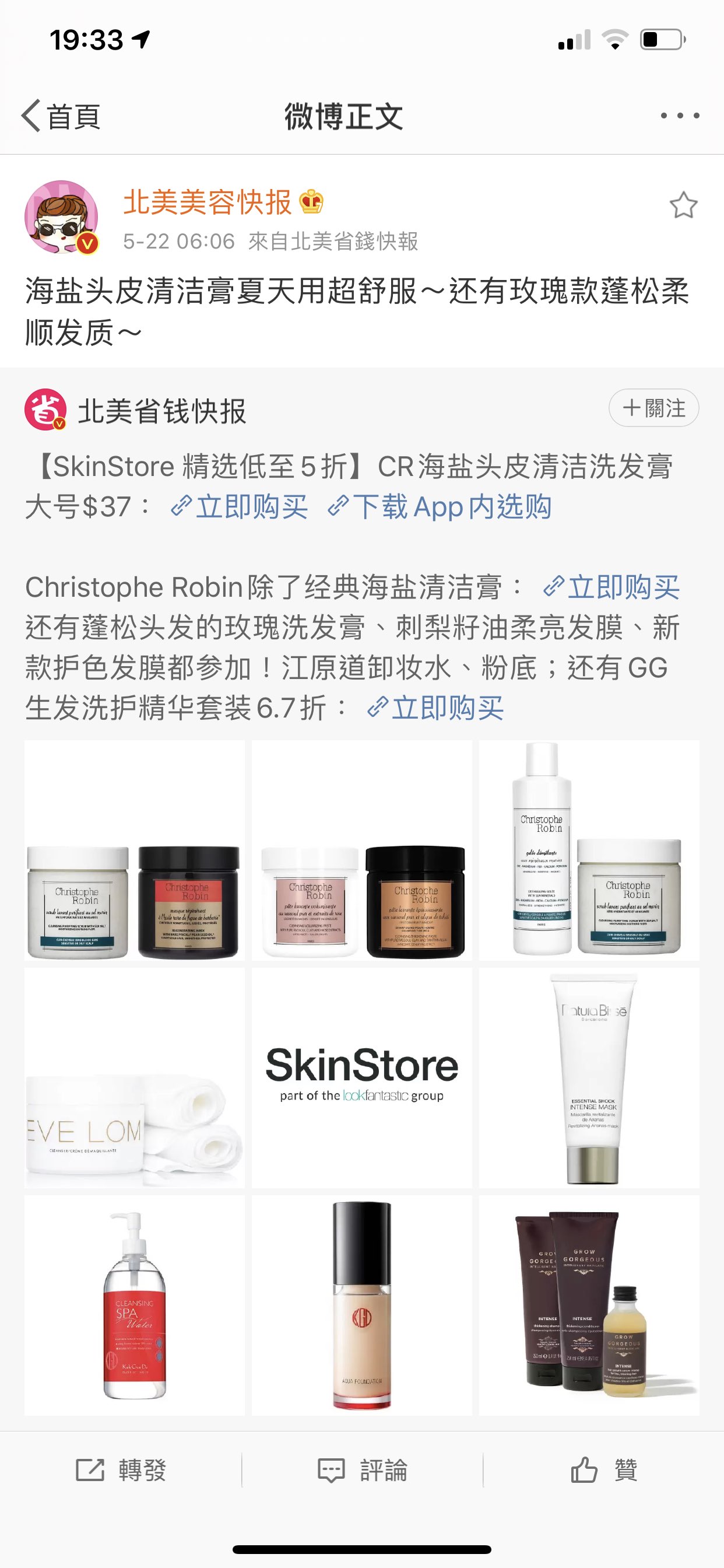Open 評論 to comment
The height and width of the screenshot is (1568, 724).
[363, 1470]
